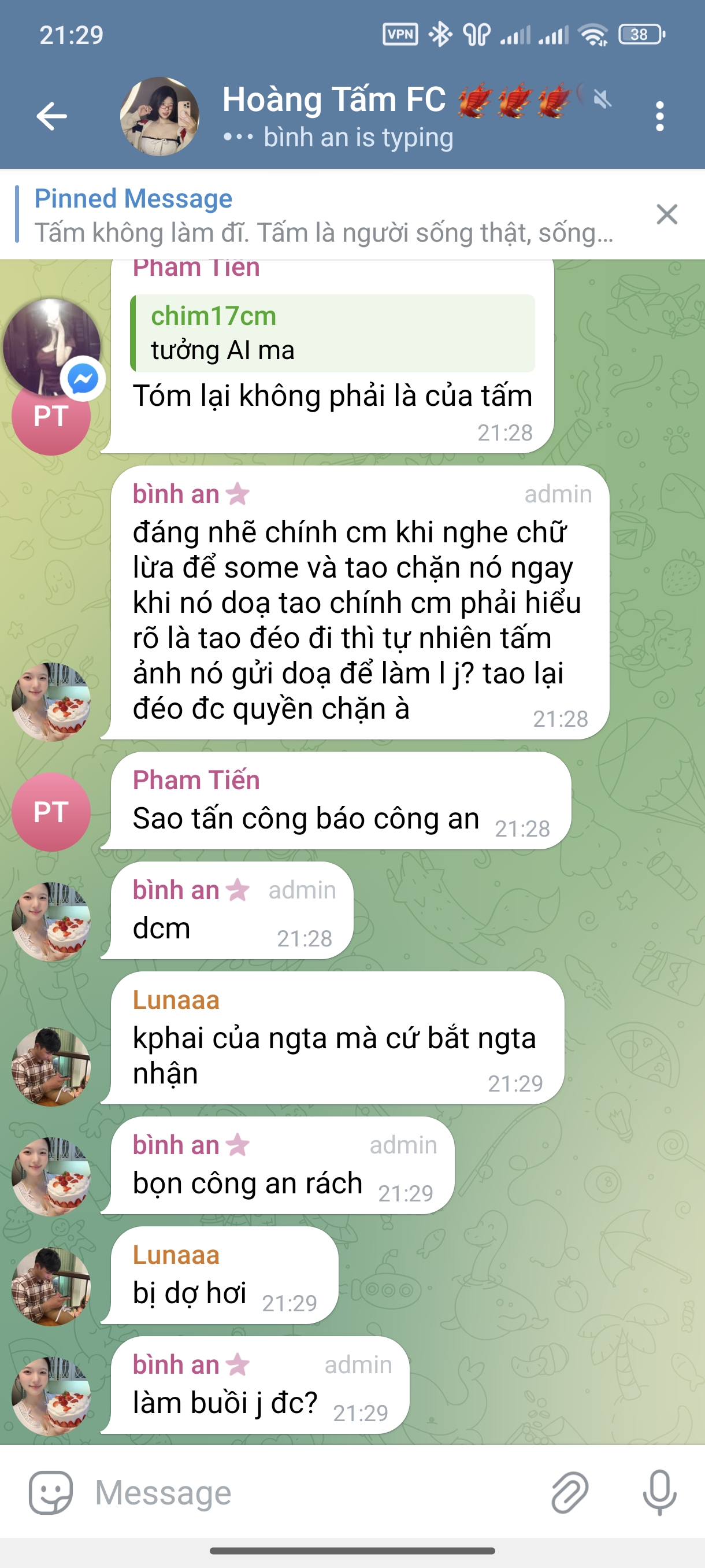Open the Hoàng Tấm FC group profile
705x1568 pixels.
(333, 116)
